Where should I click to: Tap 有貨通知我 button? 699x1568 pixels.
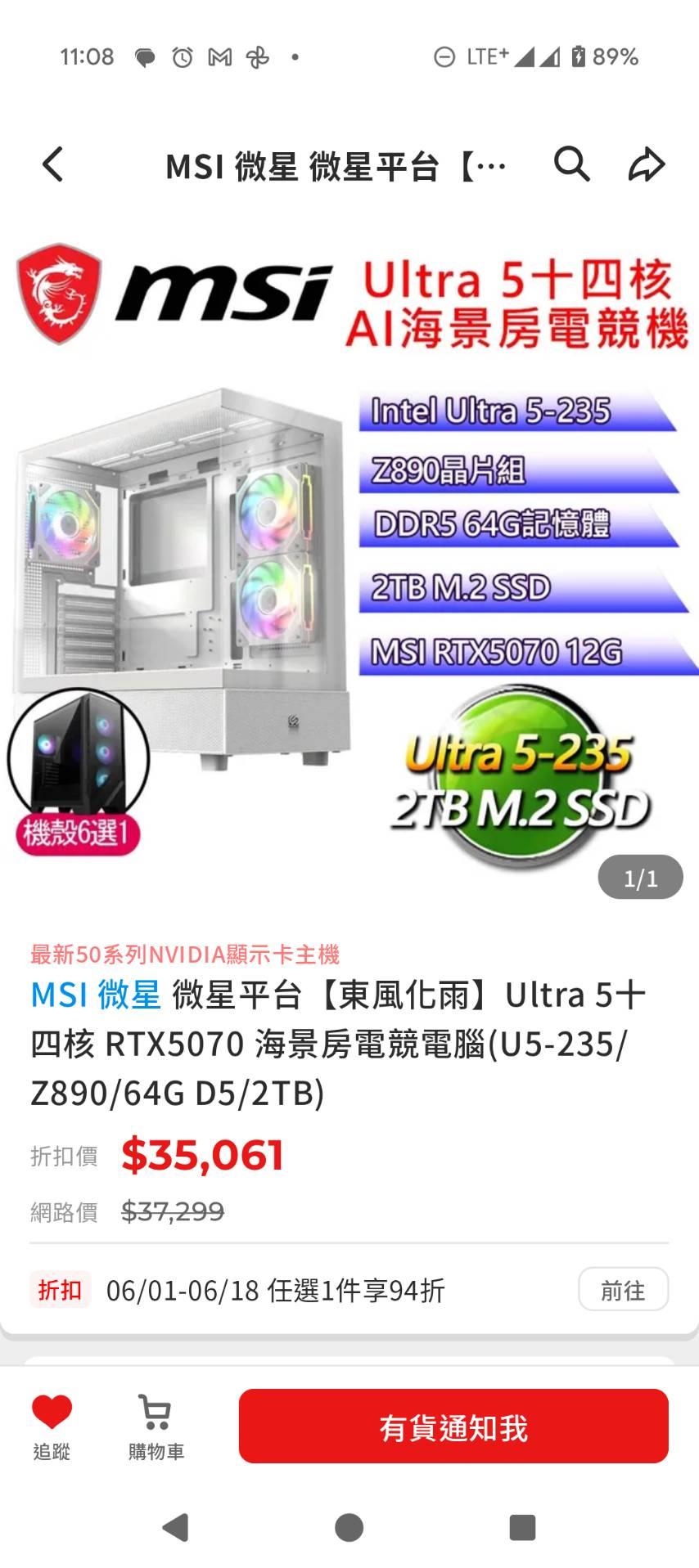[453, 1426]
